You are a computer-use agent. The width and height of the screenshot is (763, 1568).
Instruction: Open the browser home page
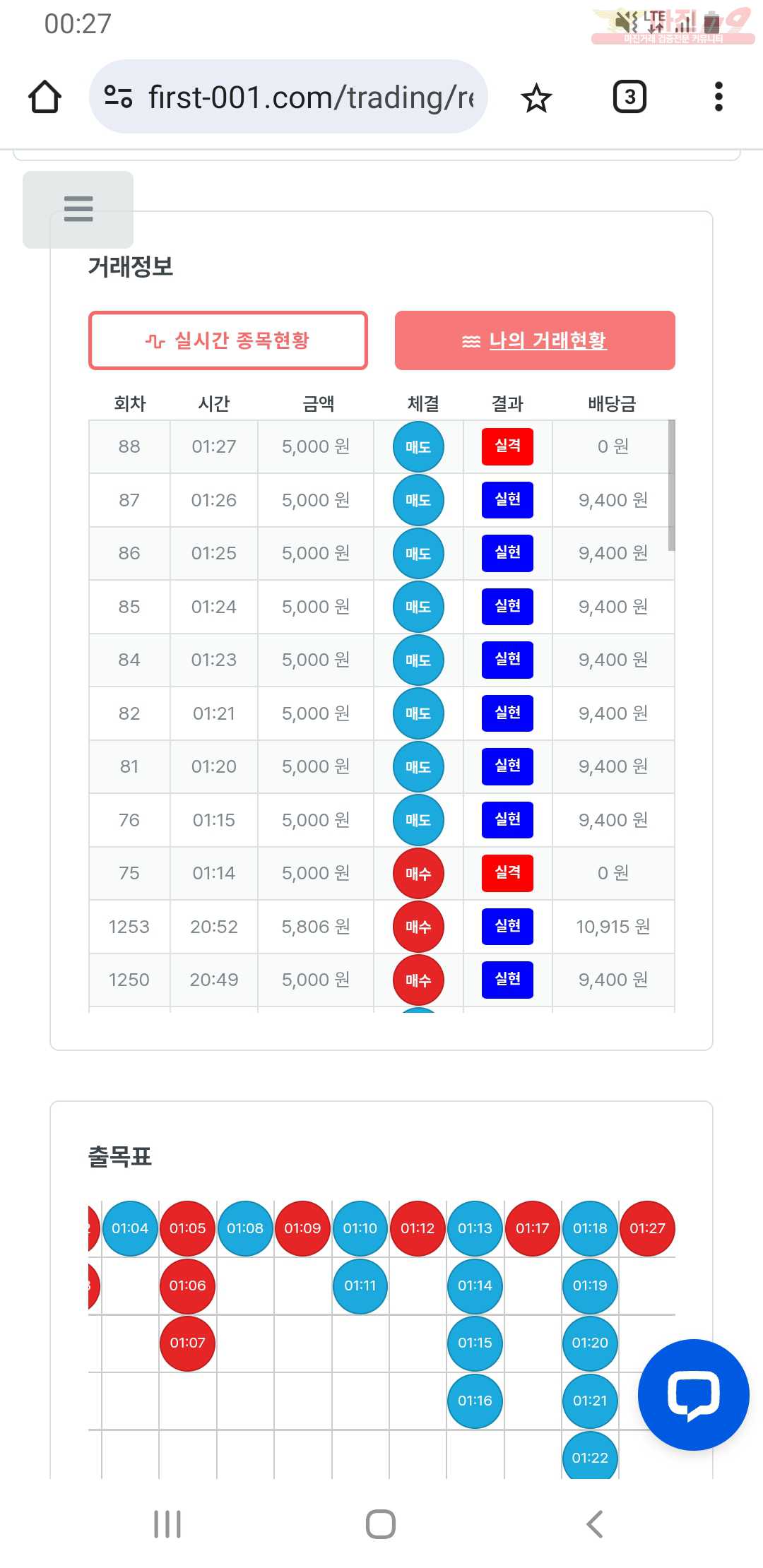[45, 97]
